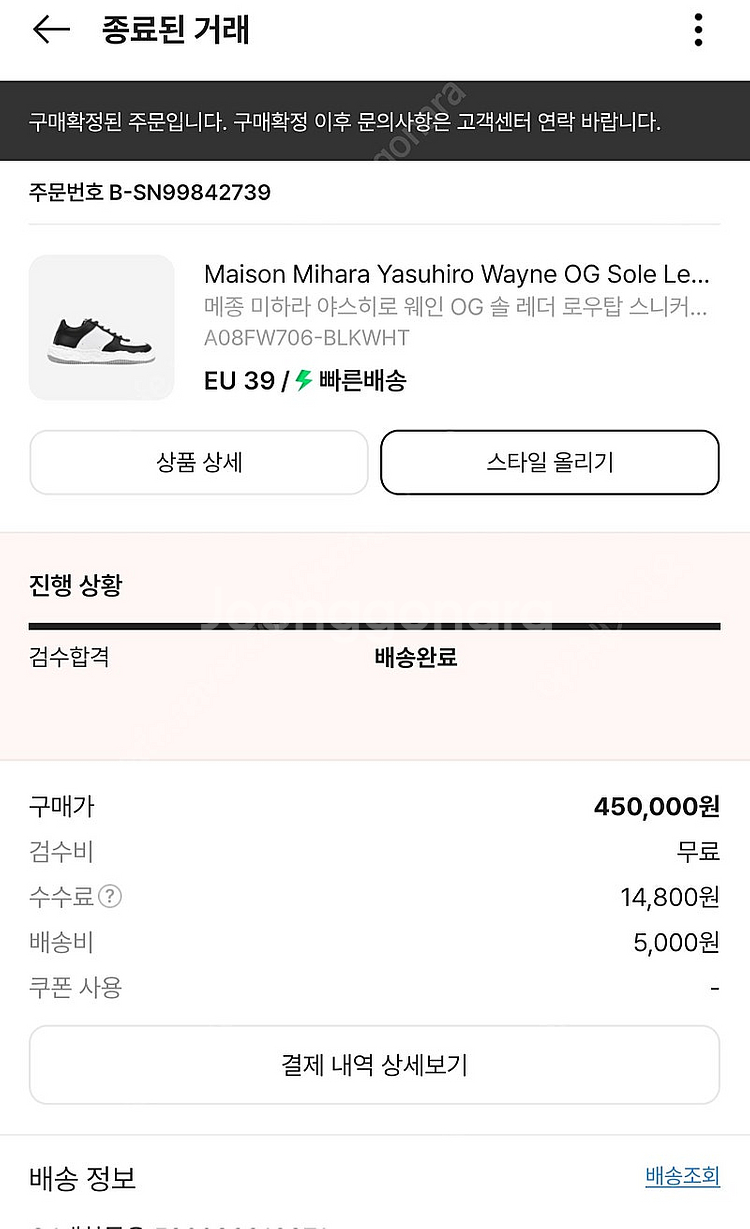Show the 수수료 fee help tooltip

tap(110, 897)
